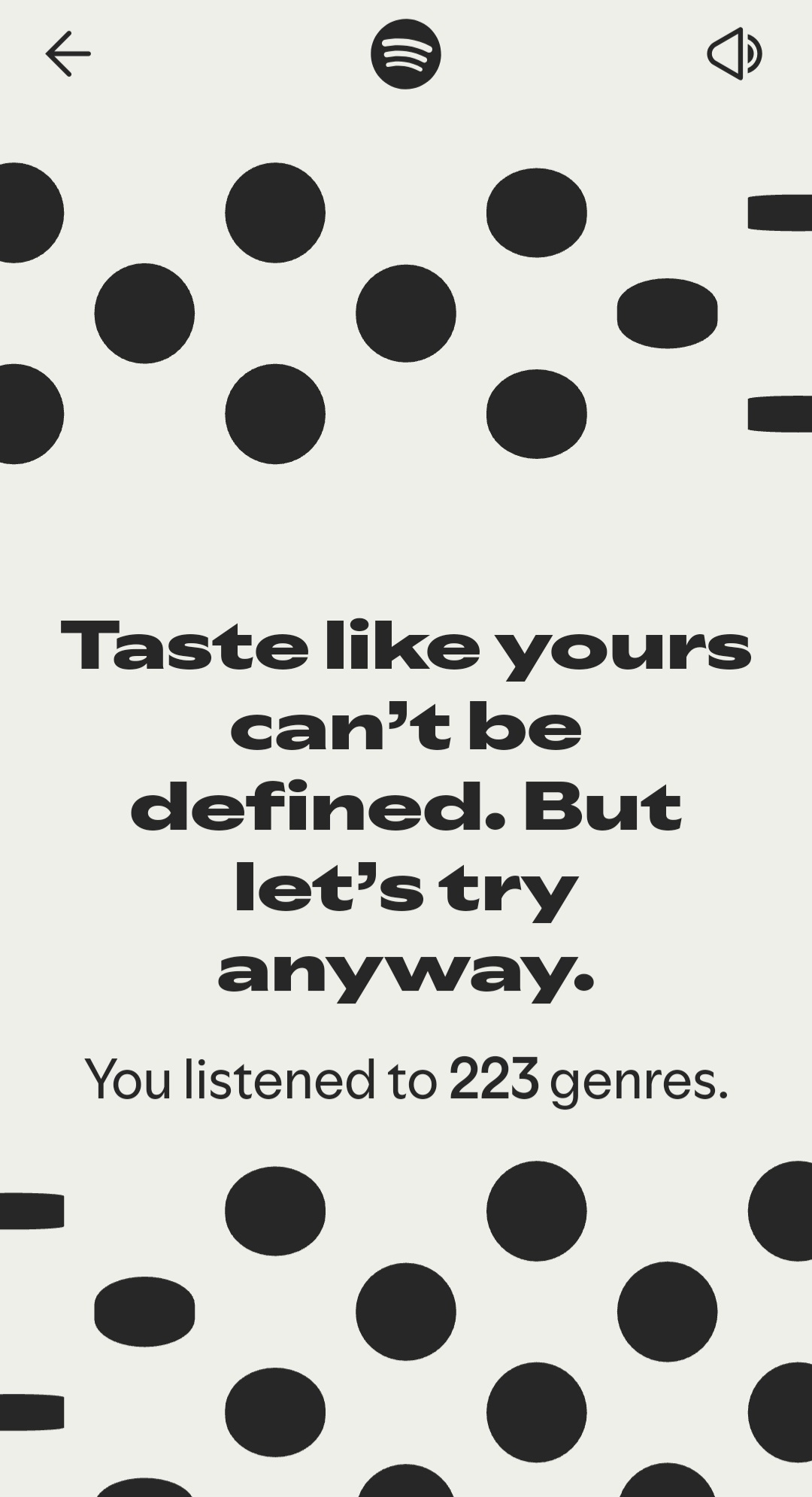Go back using the arrow icon
Screen dimensions: 812x1497
[68, 53]
